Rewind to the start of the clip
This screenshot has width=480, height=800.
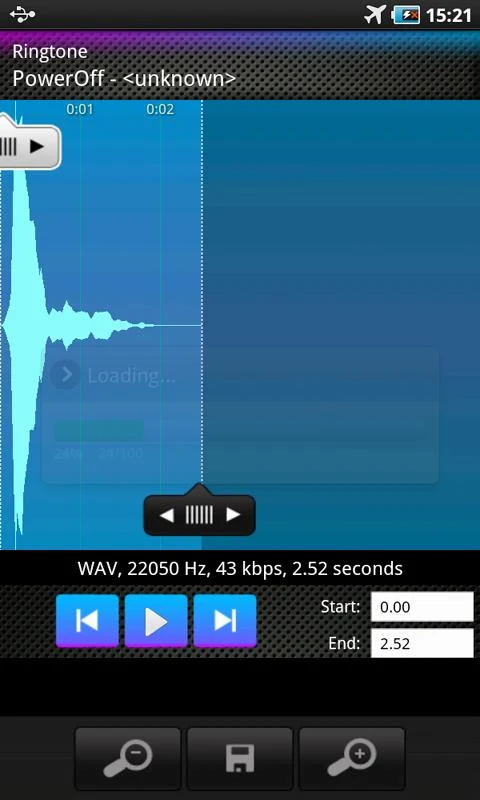87,621
